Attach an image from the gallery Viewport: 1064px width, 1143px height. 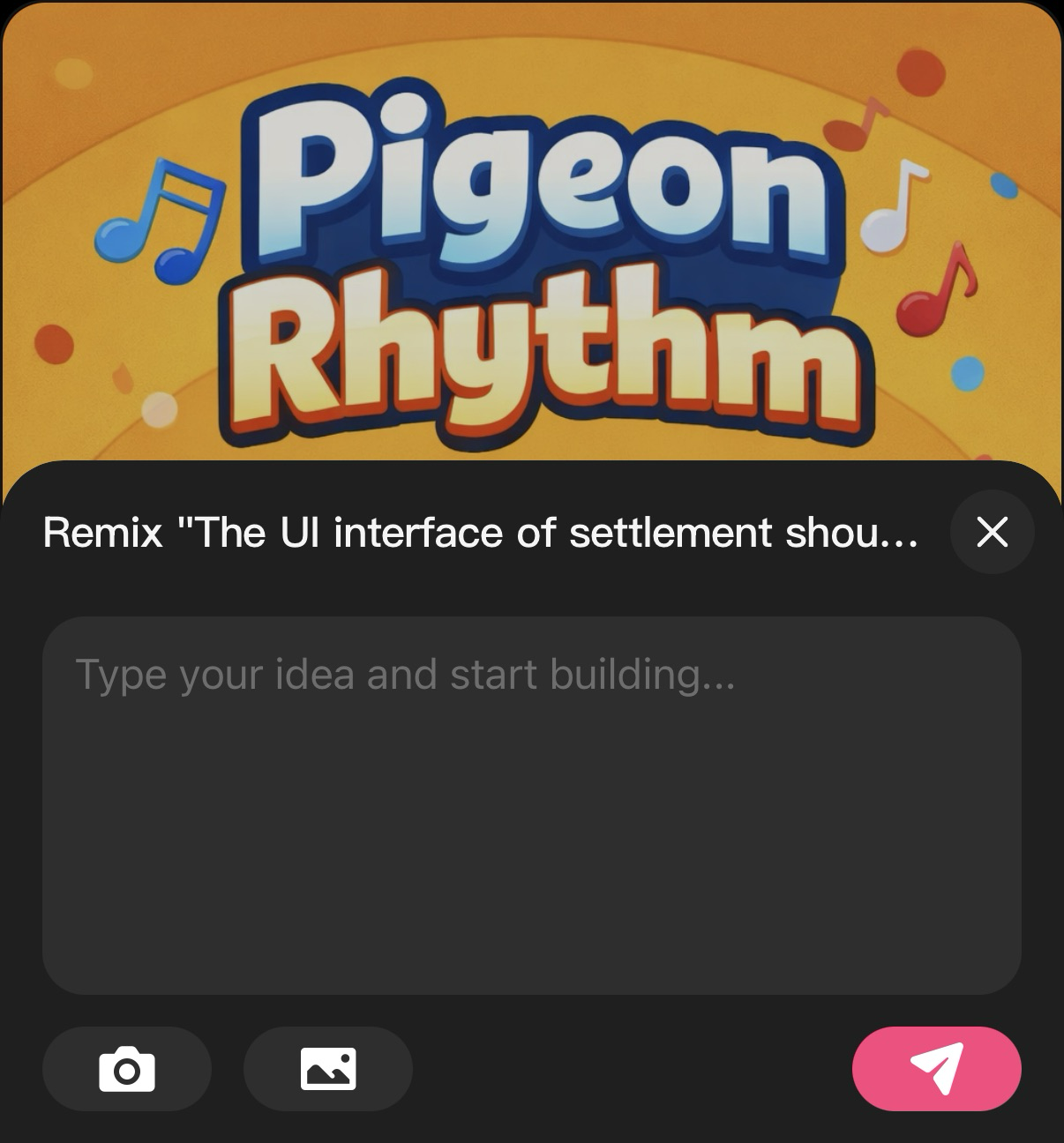pos(328,1069)
